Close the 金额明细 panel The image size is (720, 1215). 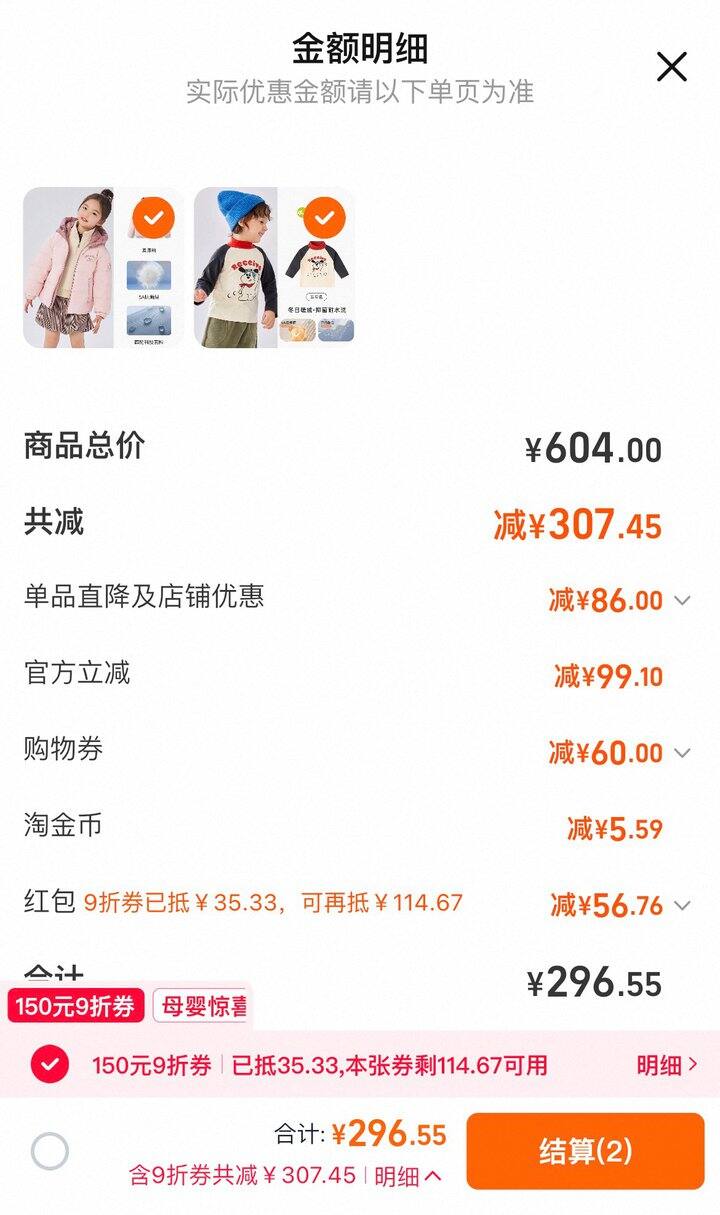(671, 67)
